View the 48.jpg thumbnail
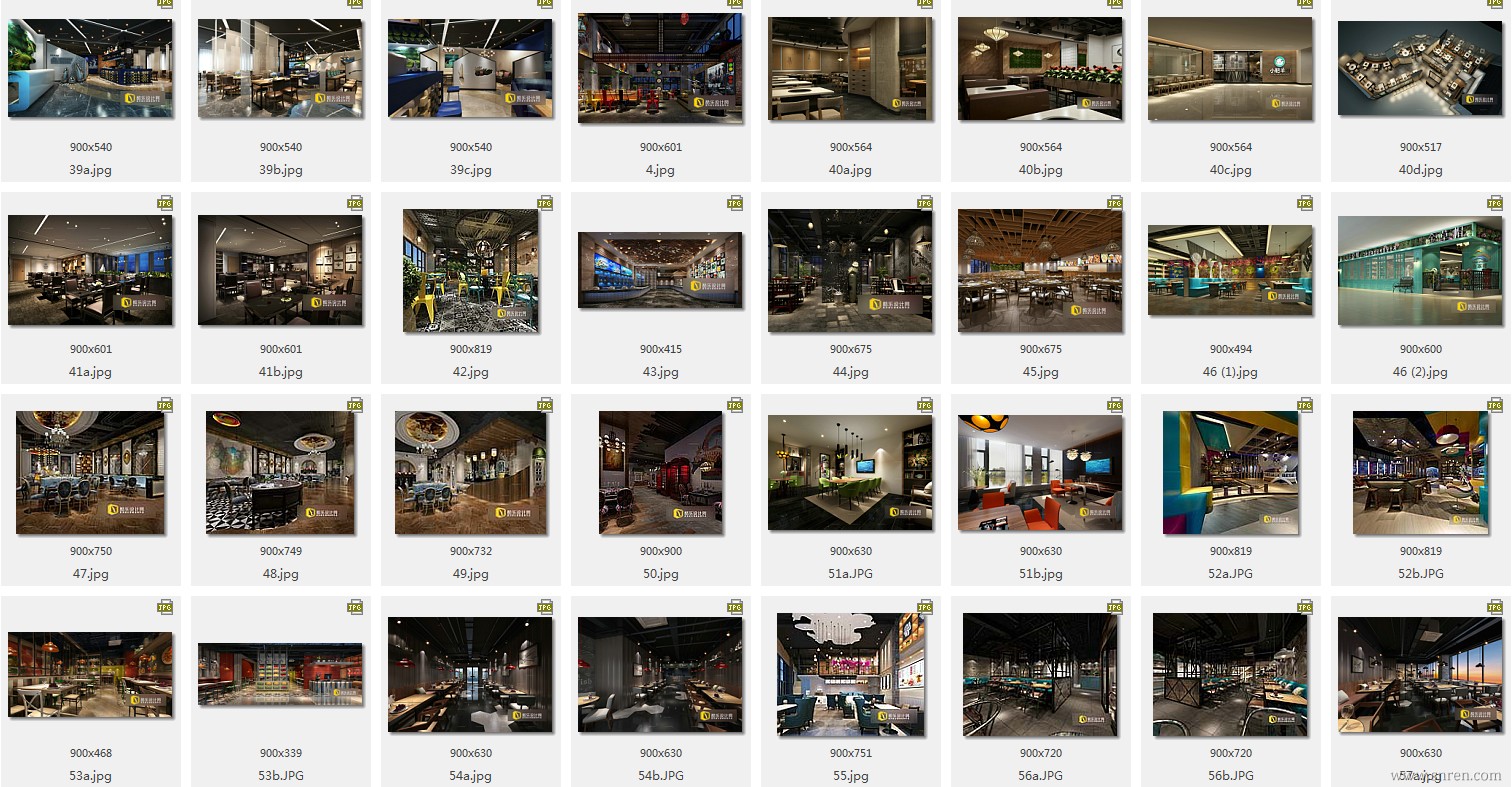Image resolution: width=1512 pixels, height=787 pixels. pyautogui.click(x=280, y=472)
